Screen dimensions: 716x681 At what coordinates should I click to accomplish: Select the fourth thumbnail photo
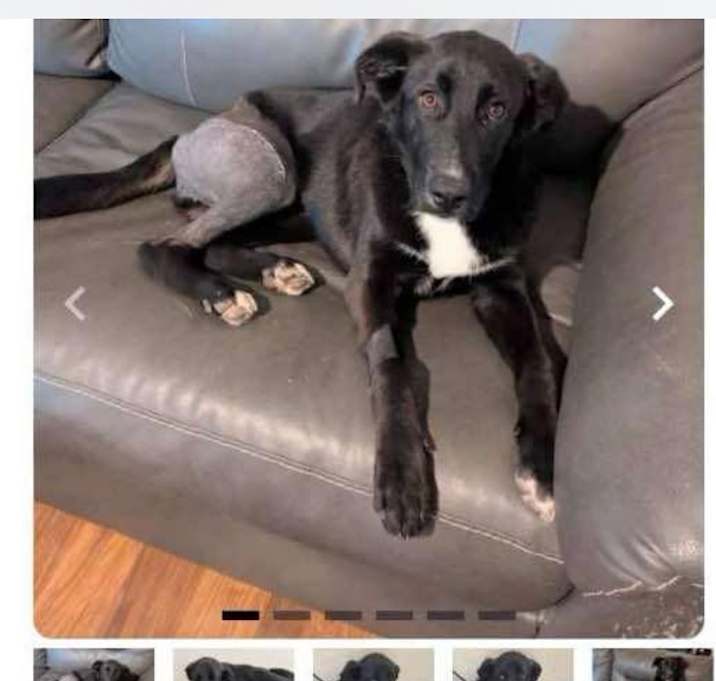[x=512, y=666]
